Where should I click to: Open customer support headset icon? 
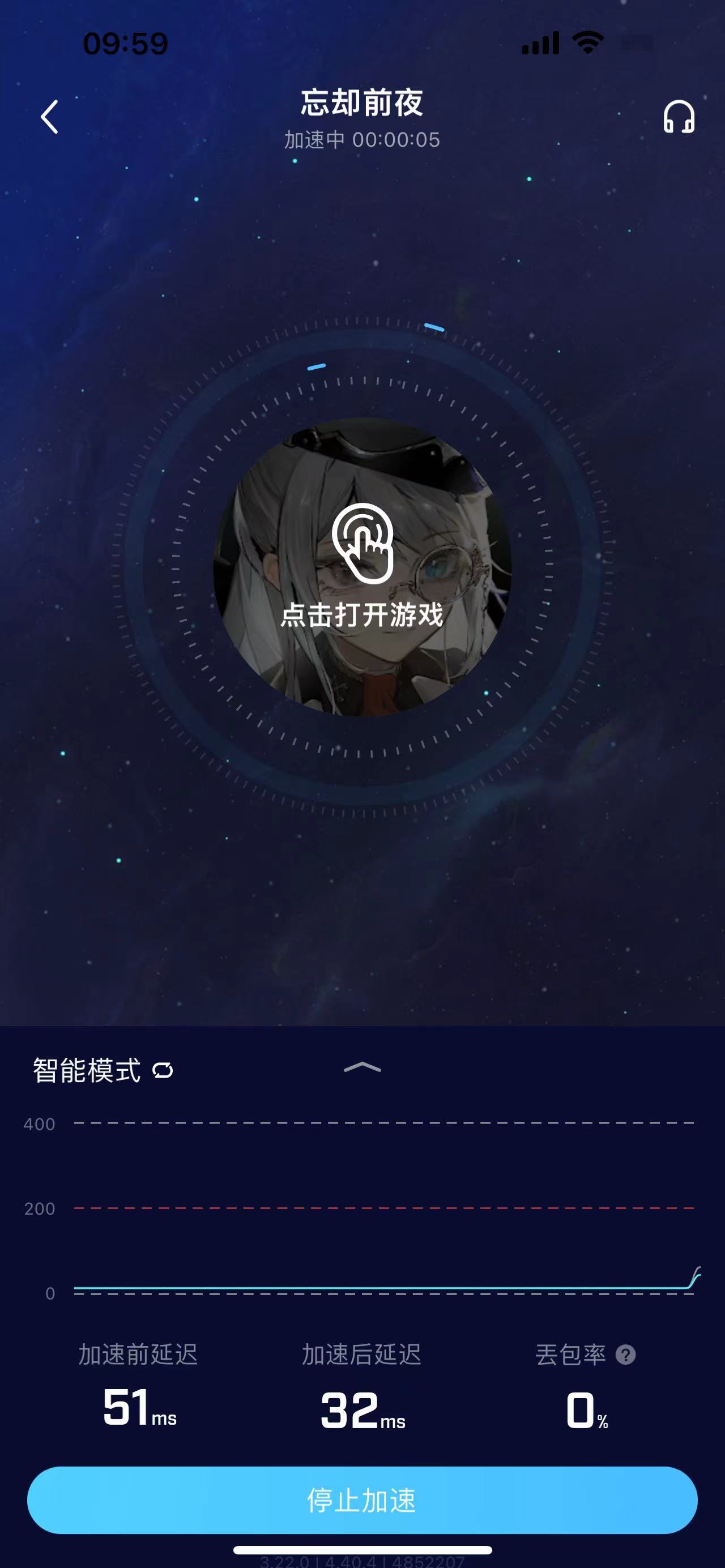[679, 117]
